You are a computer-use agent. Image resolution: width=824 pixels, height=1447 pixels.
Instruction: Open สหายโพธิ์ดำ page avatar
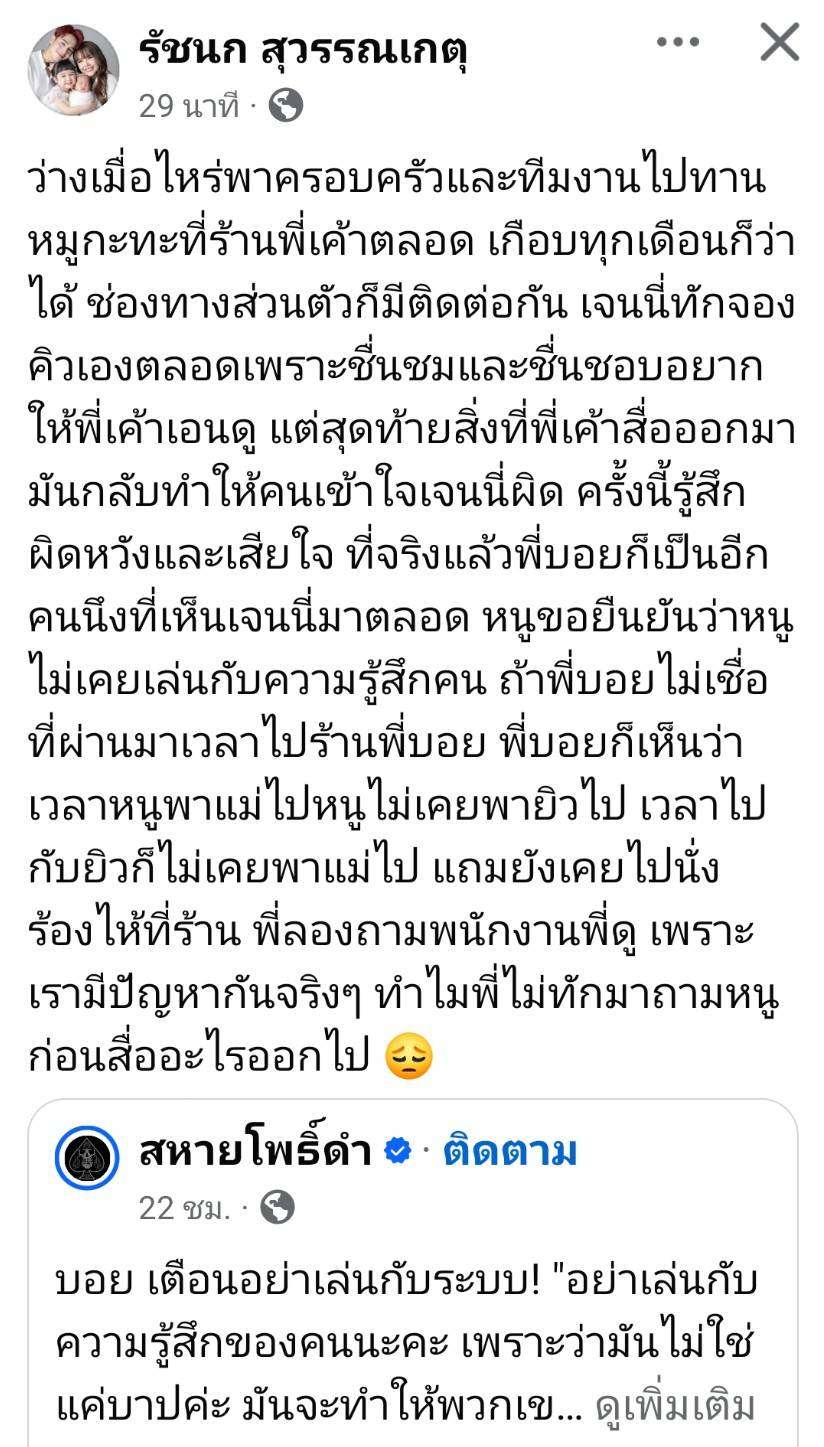click(x=87, y=1157)
